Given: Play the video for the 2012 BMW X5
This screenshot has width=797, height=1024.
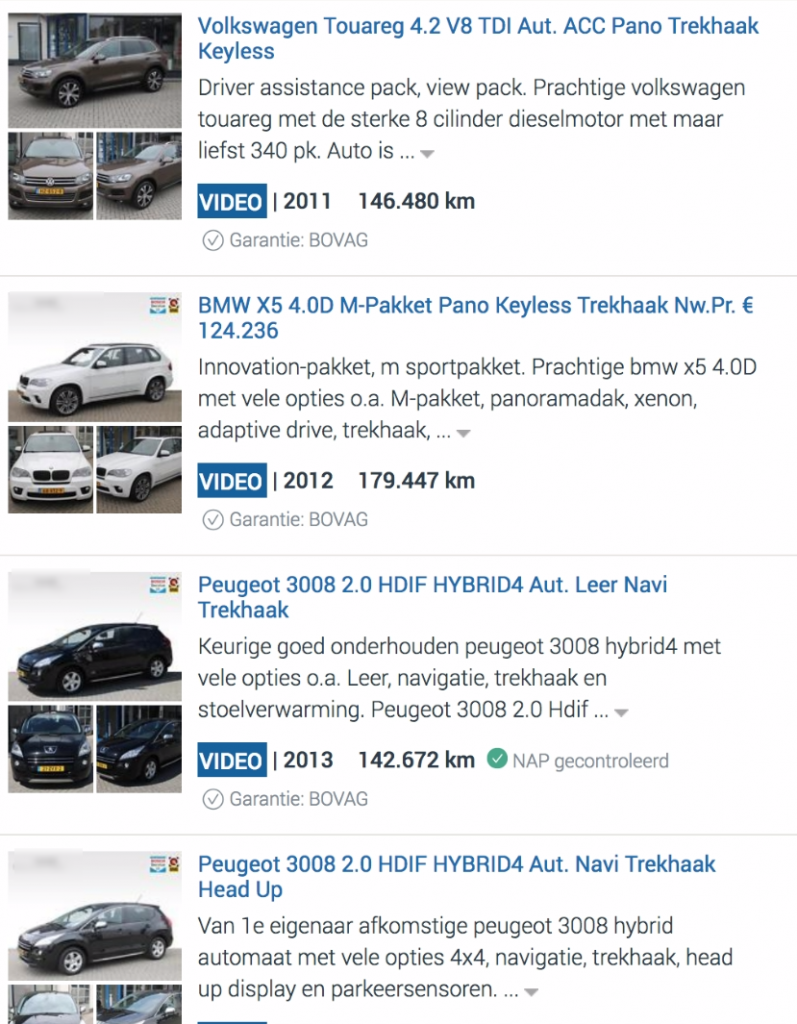Looking at the screenshot, I should point(232,481).
